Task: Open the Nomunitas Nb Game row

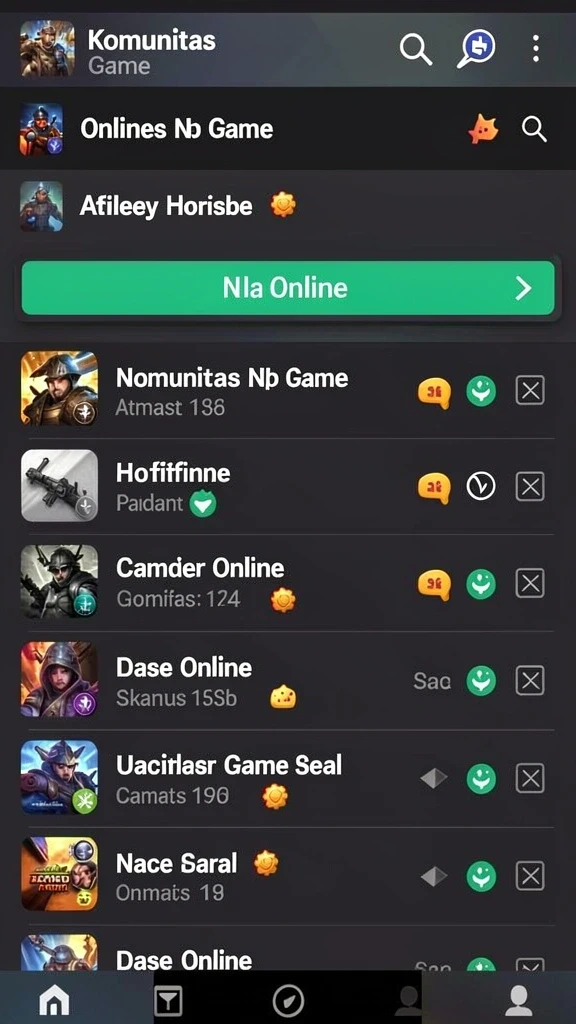Action: pos(288,391)
